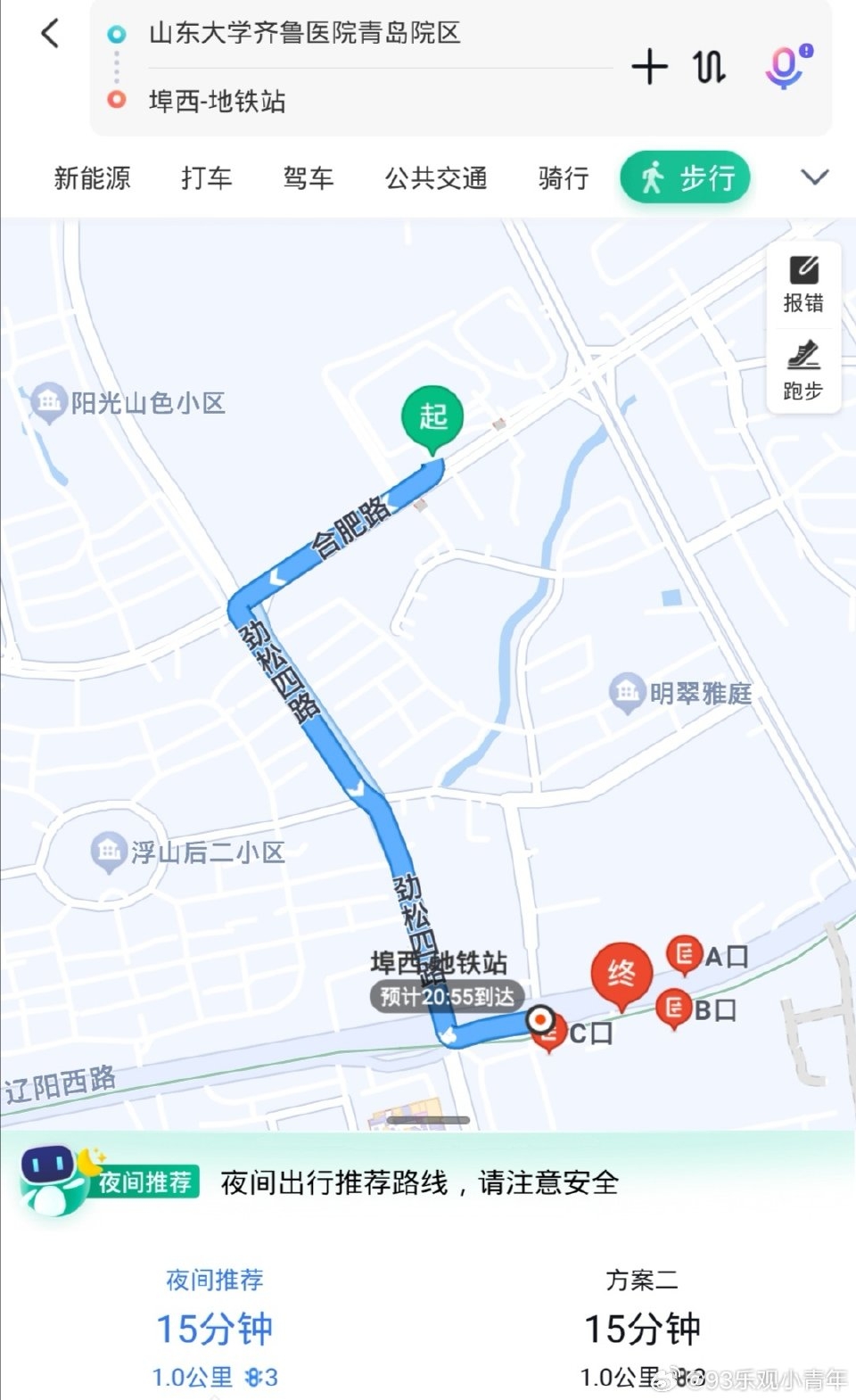Switch to the 公共交通 tab
The image size is (856, 1400).
pyautogui.click(x=436, y=178)
